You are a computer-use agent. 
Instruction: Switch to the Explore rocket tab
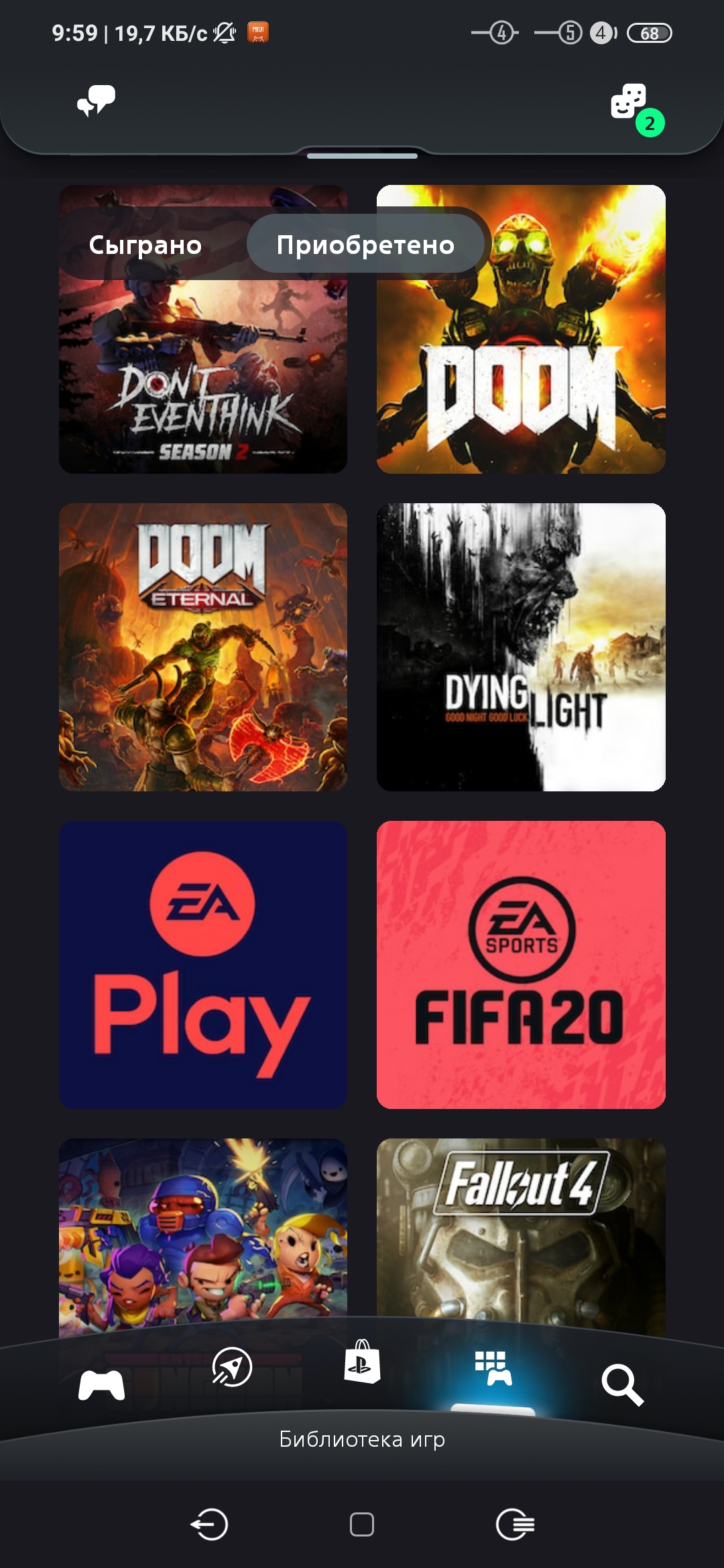click(x=232, y=1367)
